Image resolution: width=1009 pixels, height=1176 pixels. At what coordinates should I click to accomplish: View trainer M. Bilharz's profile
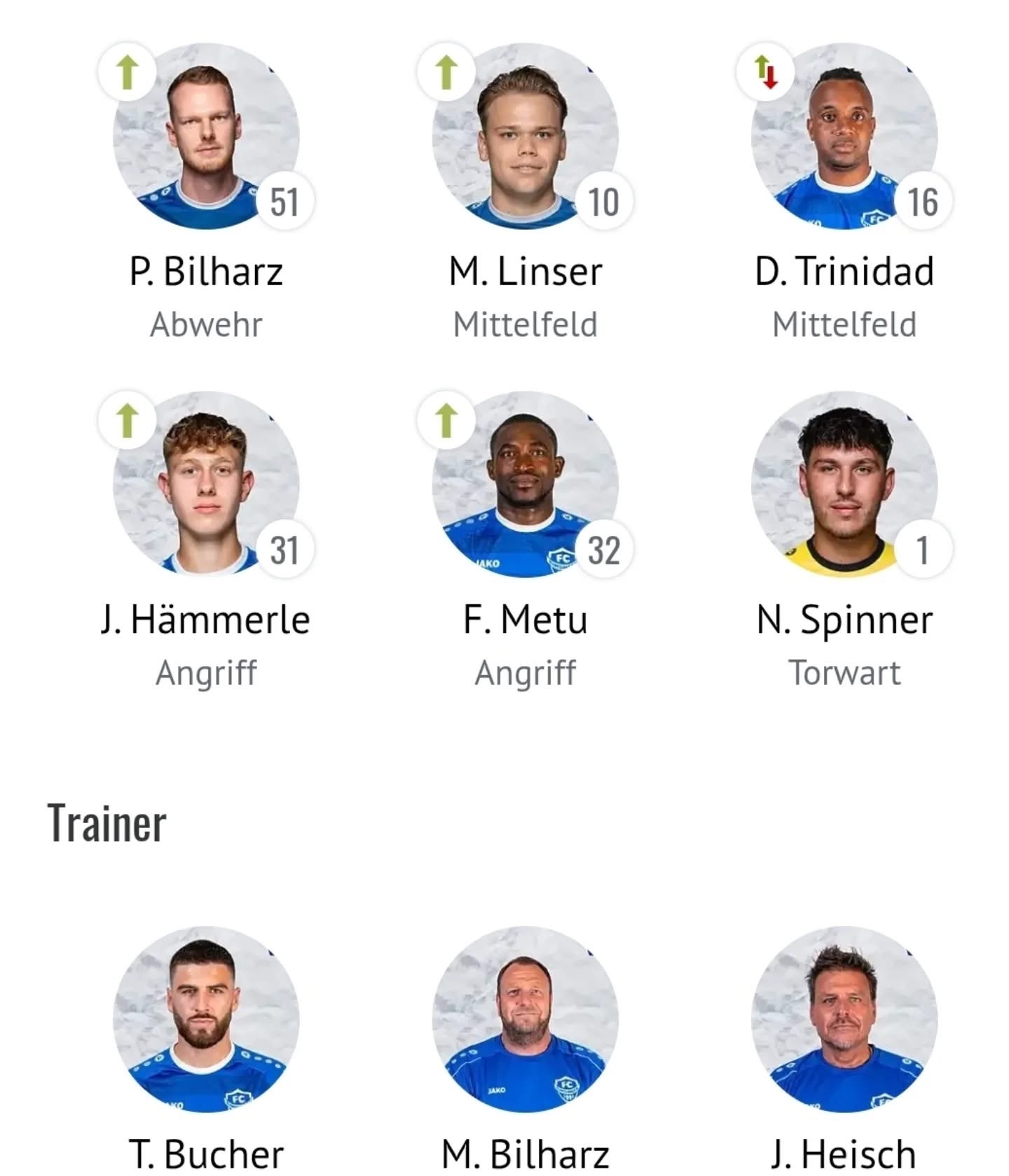pyautogui.click(x=526, y=1020)
